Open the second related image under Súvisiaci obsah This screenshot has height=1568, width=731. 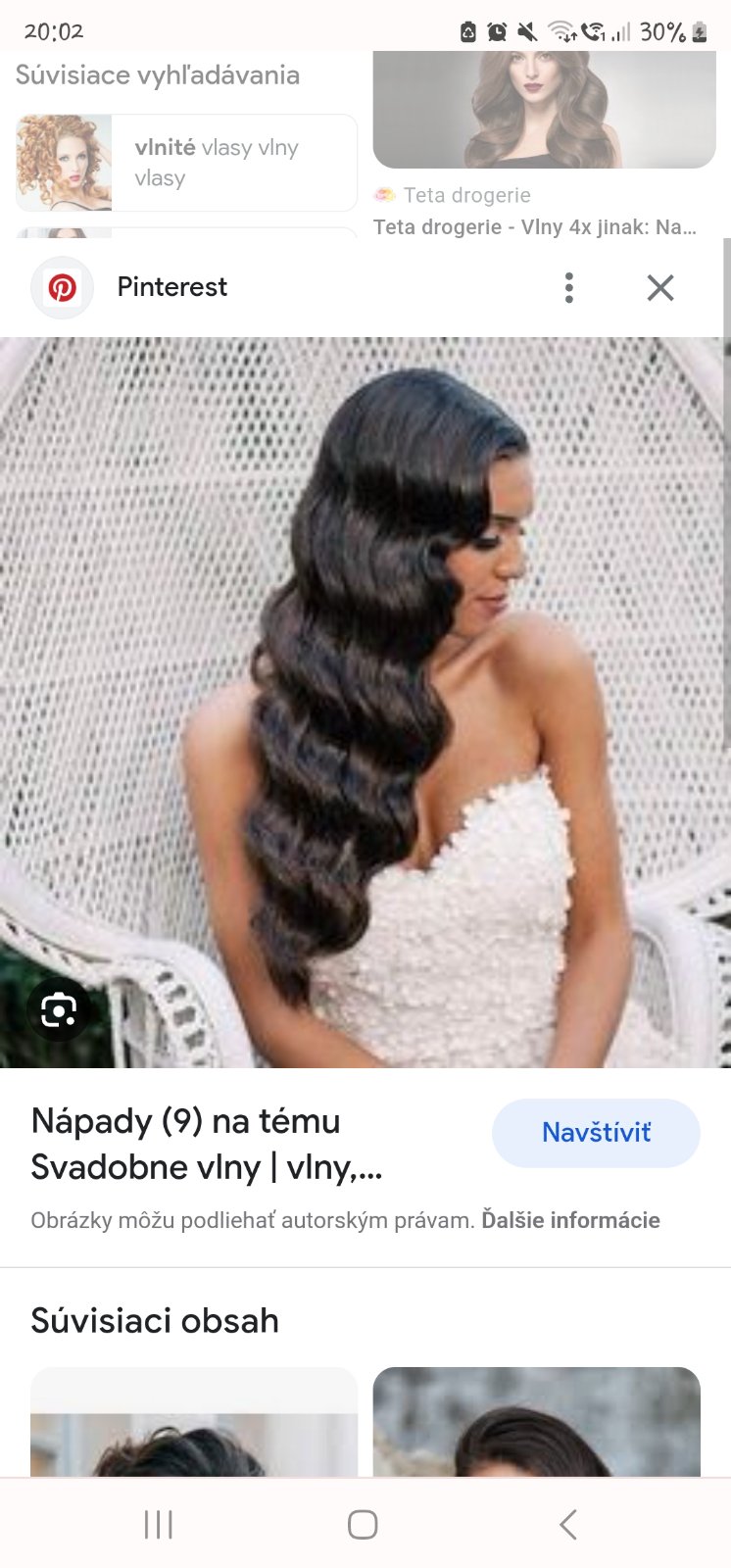536,1426
